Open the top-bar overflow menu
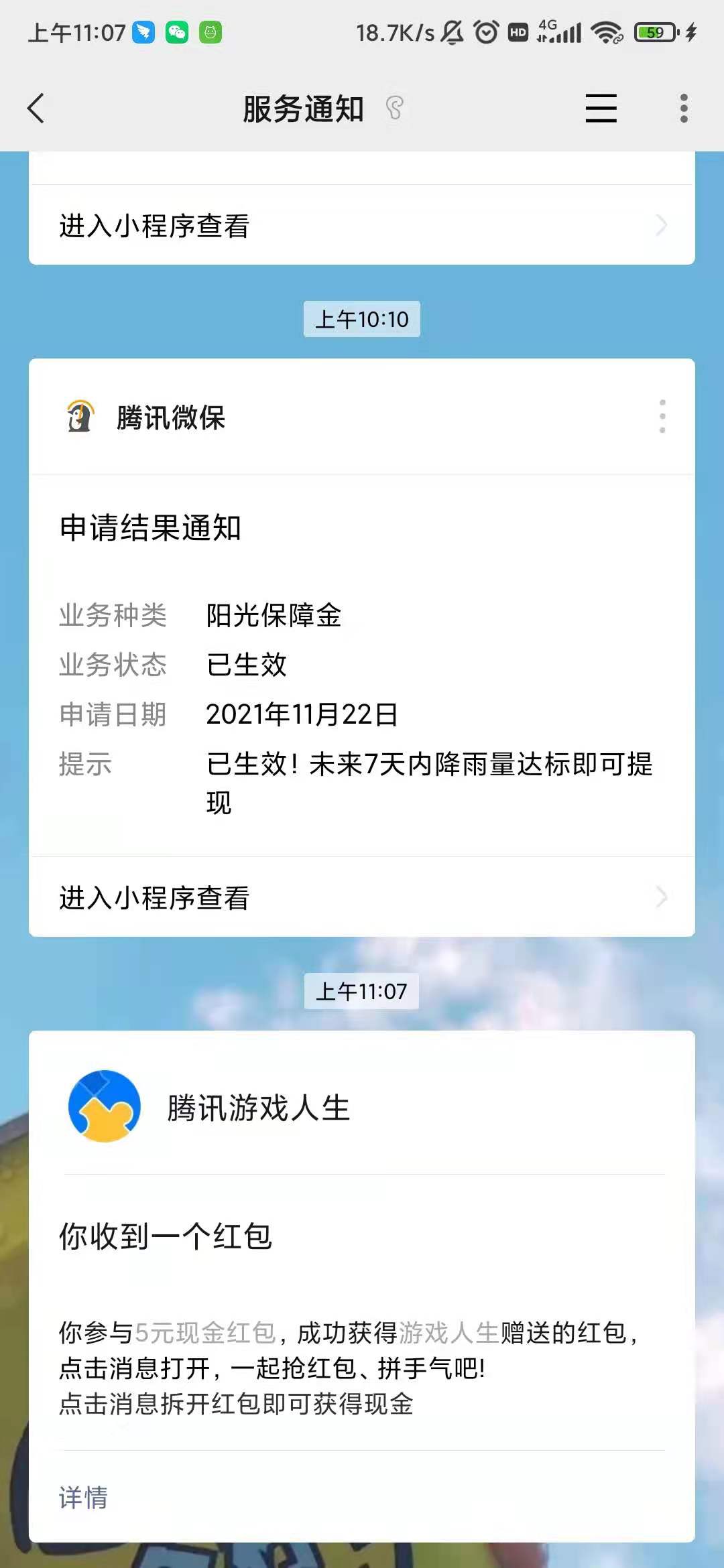The image size is (724, 1568). pyautogui.click(x=684, y=109)
